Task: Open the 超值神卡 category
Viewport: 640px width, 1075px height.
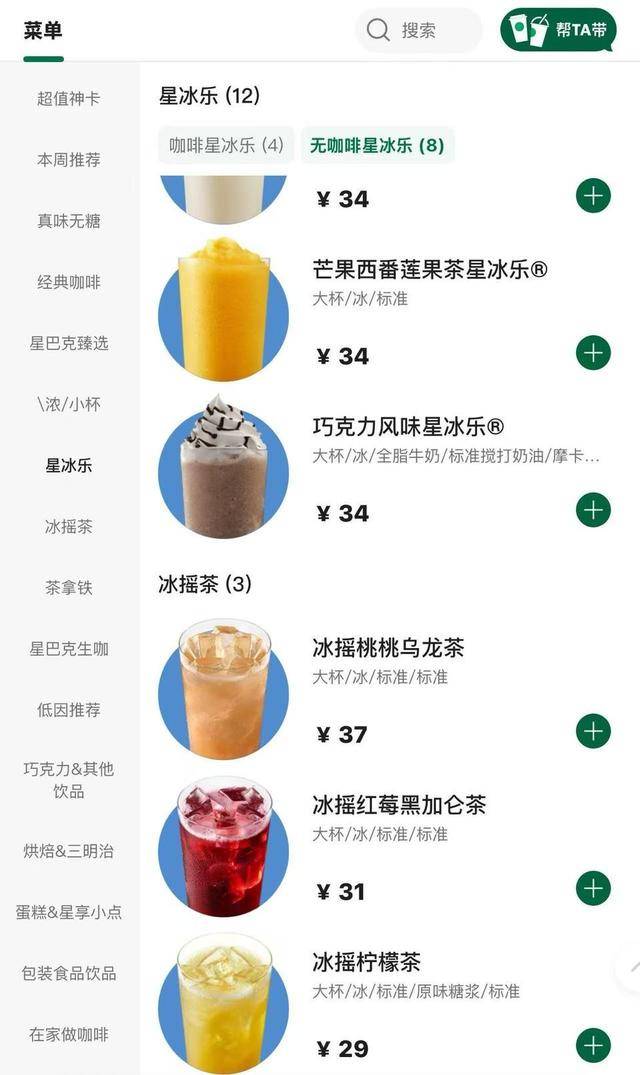Action: point(69,99)
